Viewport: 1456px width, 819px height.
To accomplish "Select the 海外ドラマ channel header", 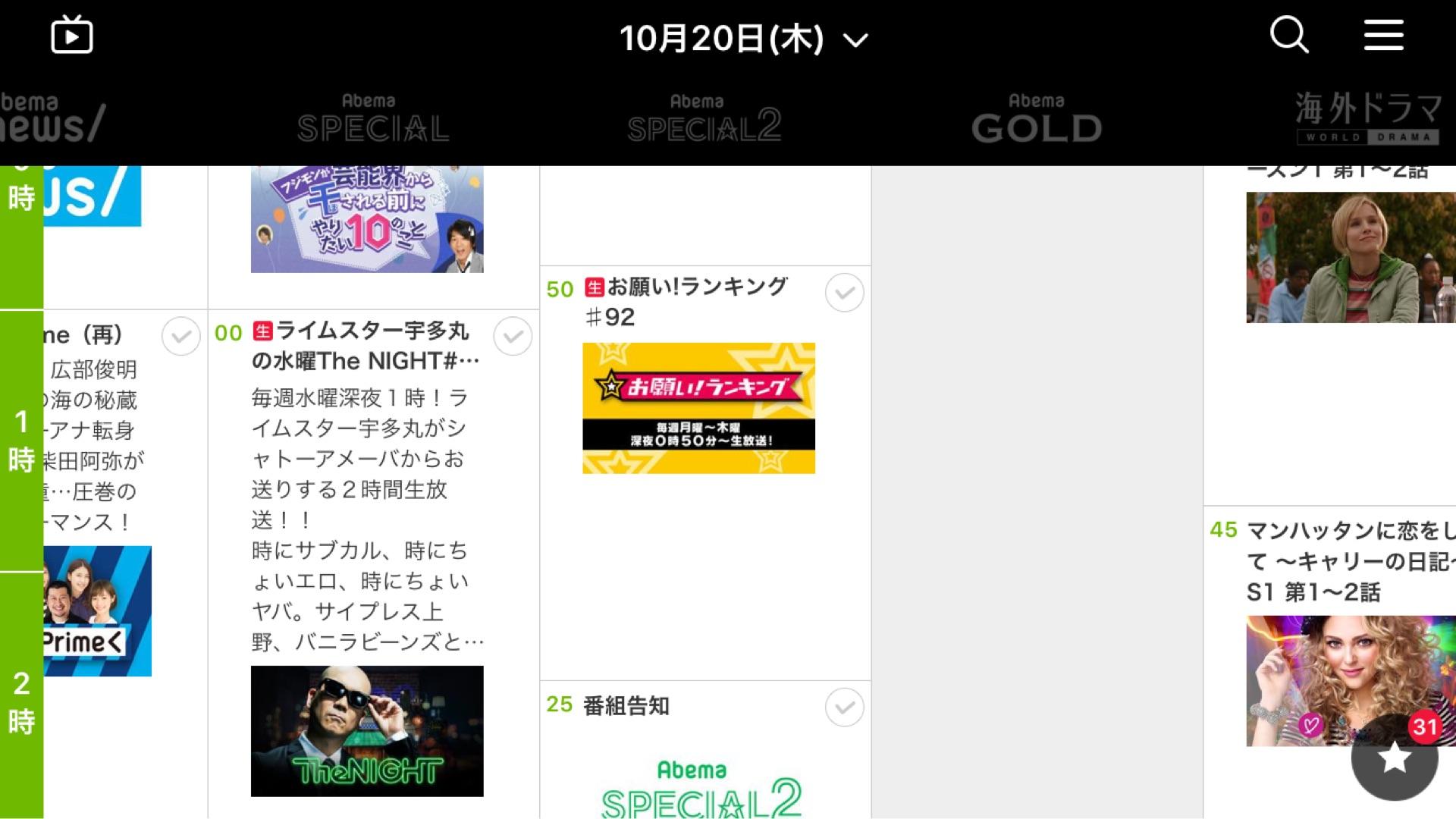I will pyautogui.click(x=1367, y=119).
